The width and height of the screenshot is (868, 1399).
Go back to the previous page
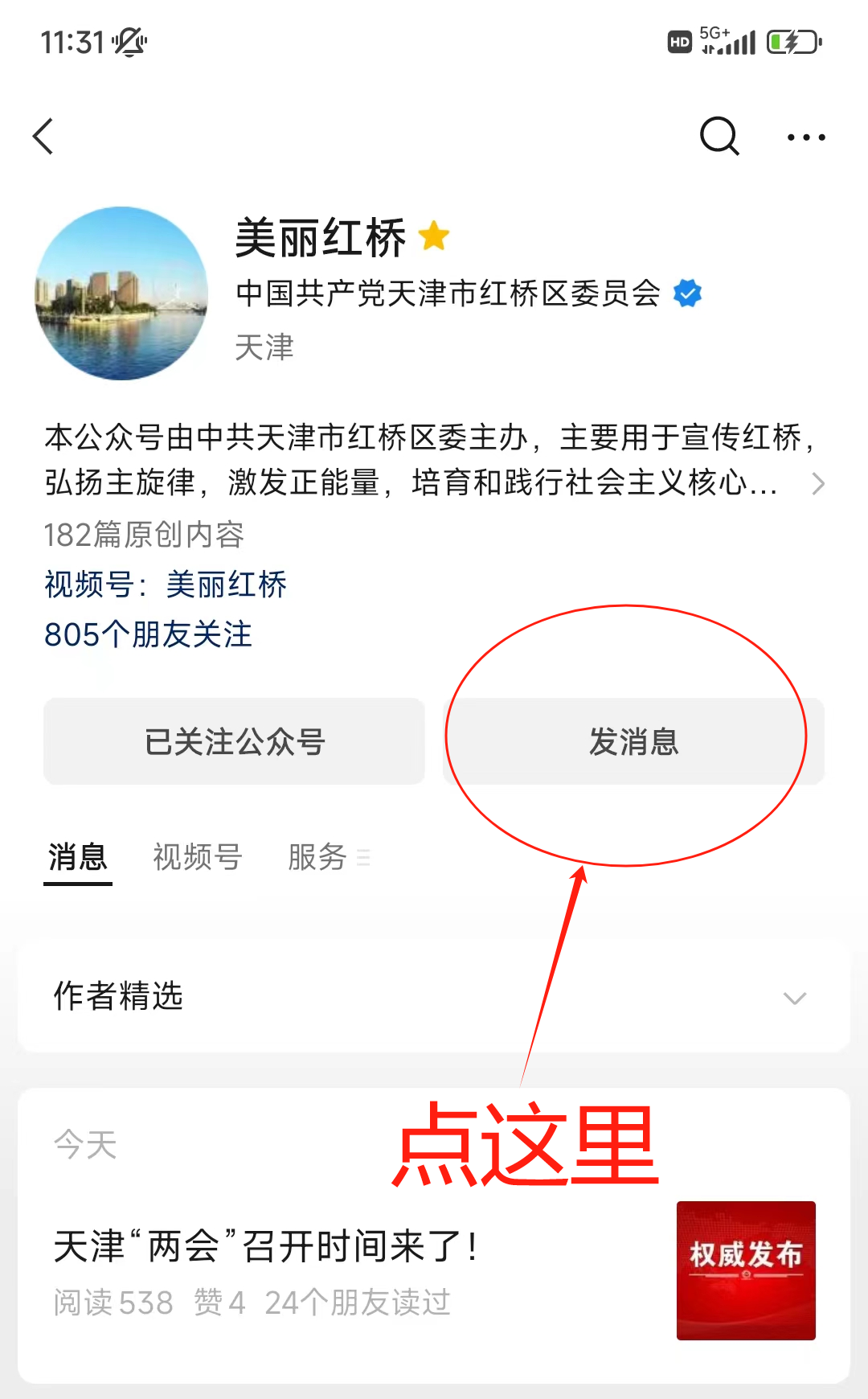click(44, 137)
